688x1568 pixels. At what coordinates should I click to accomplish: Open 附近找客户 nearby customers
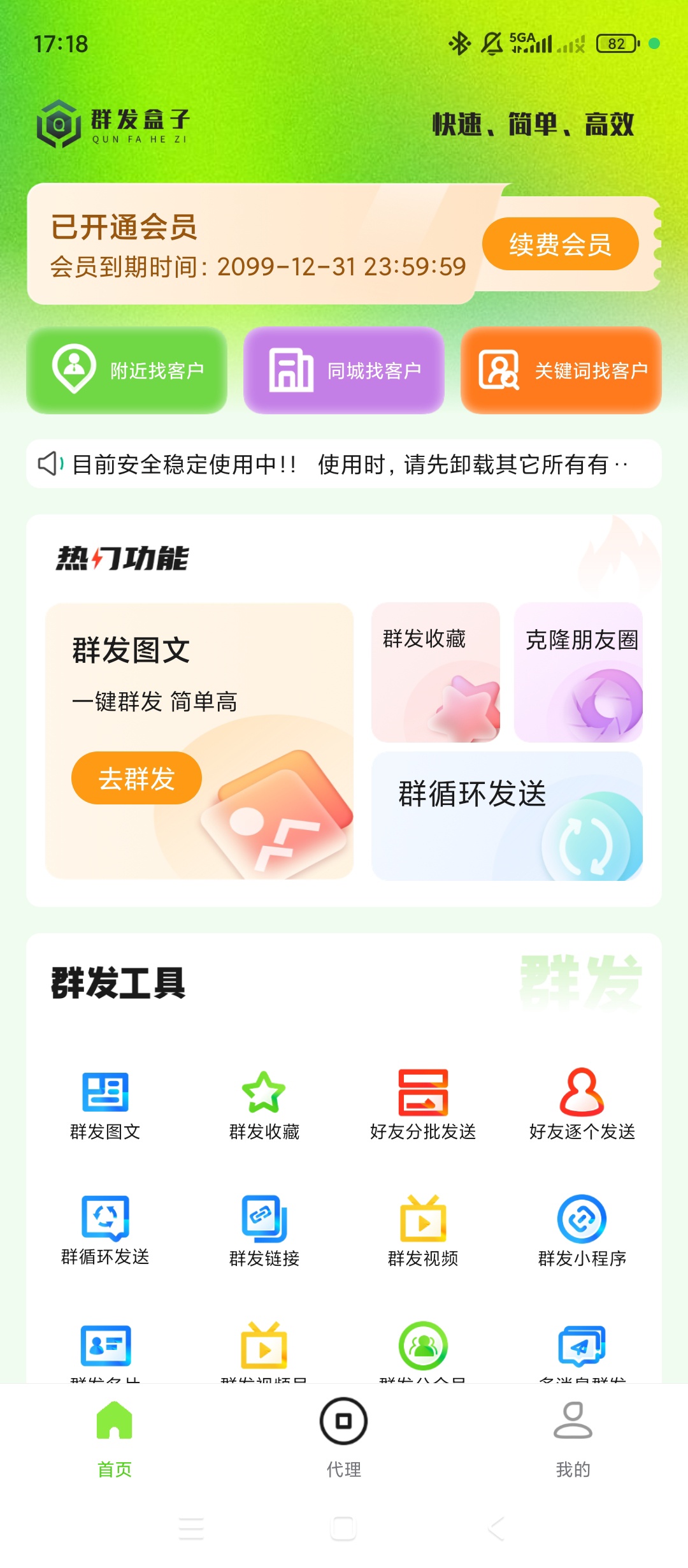(x=127, y=370)
